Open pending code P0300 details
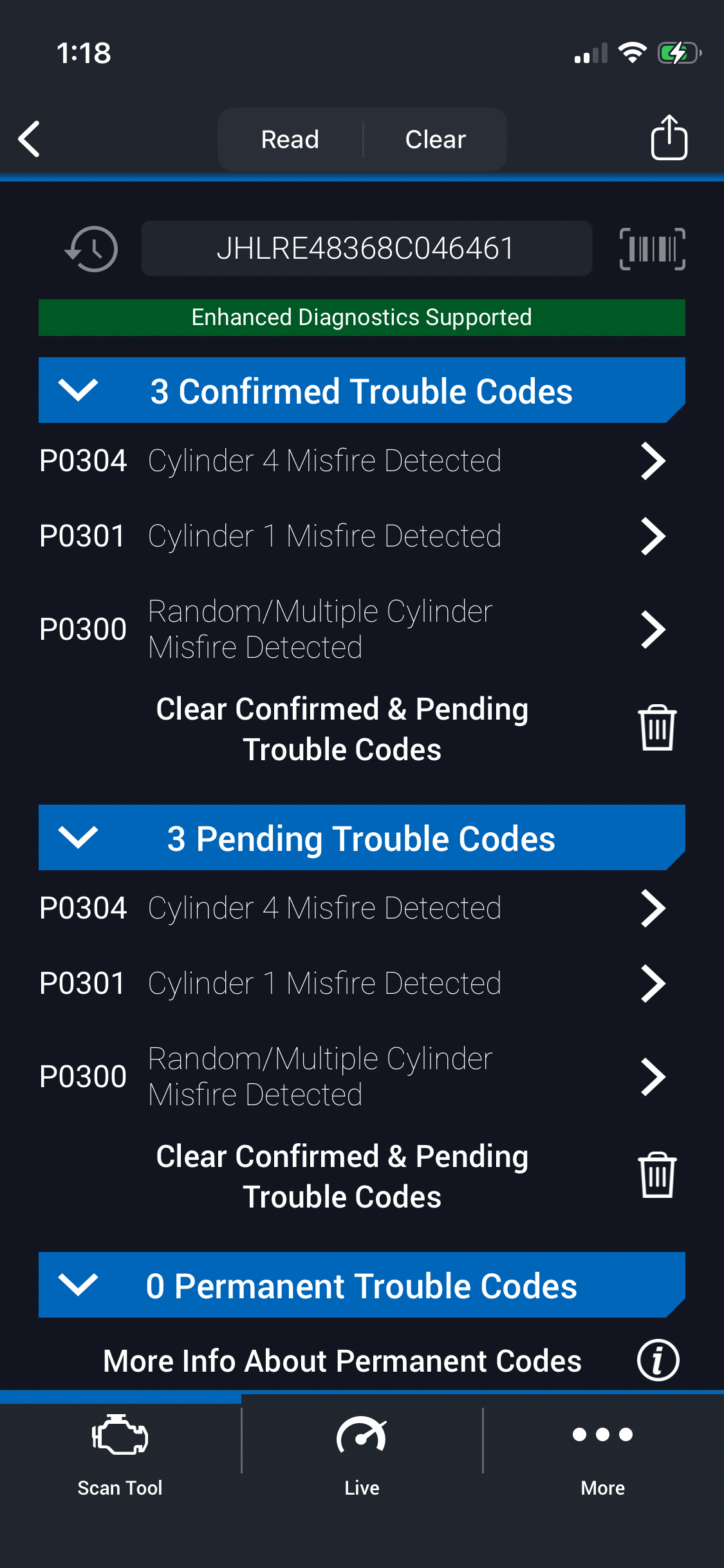The width and height of the screenshot is (724, 1568). pyautogui.click(x=351, y=1076)
